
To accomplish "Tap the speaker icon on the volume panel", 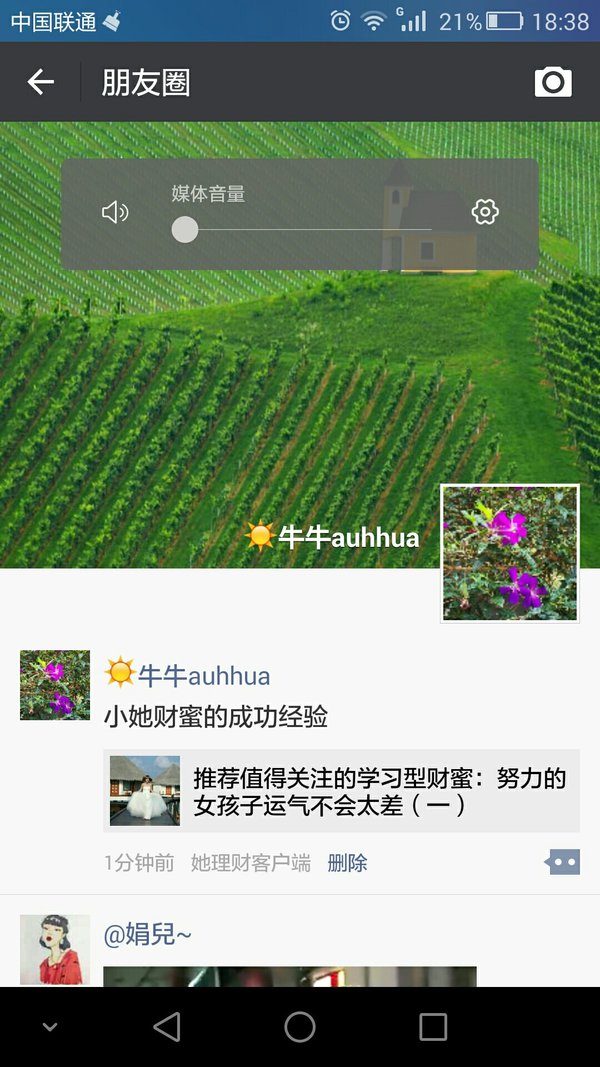I will 115,212.
